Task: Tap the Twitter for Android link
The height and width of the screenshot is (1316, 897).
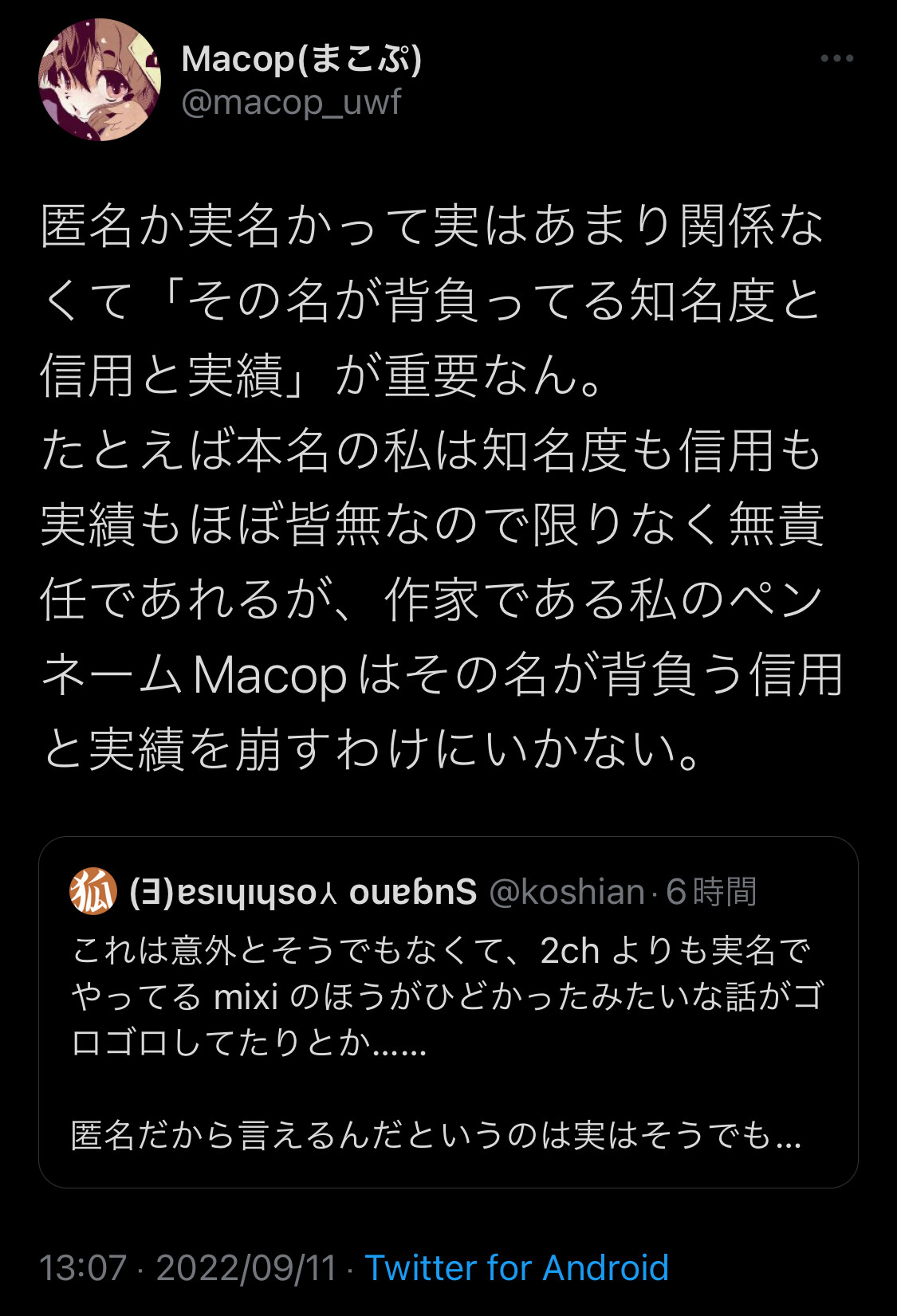Action: tap(517, 1267)
